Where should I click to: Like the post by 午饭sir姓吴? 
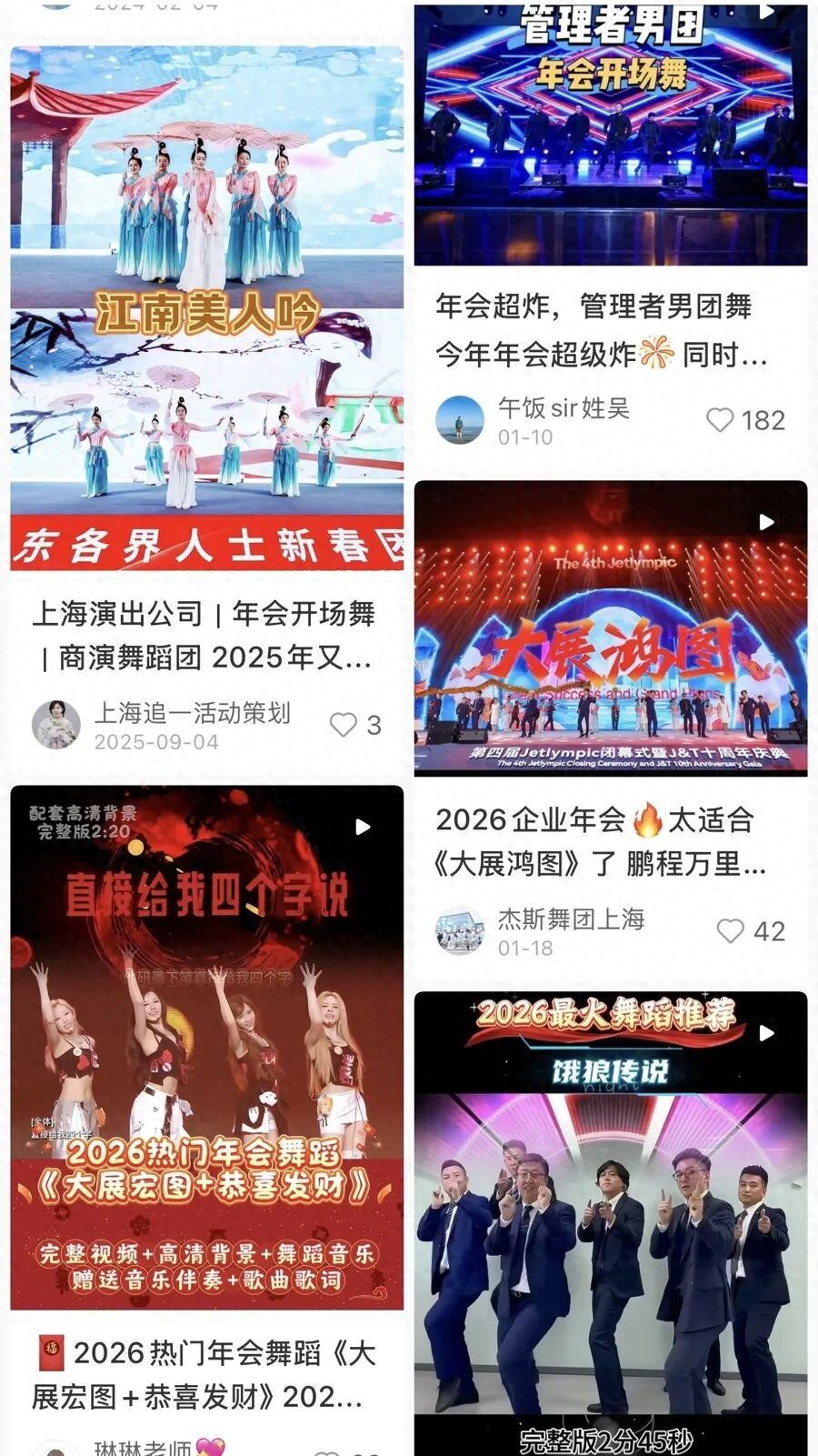pos(720,420)
